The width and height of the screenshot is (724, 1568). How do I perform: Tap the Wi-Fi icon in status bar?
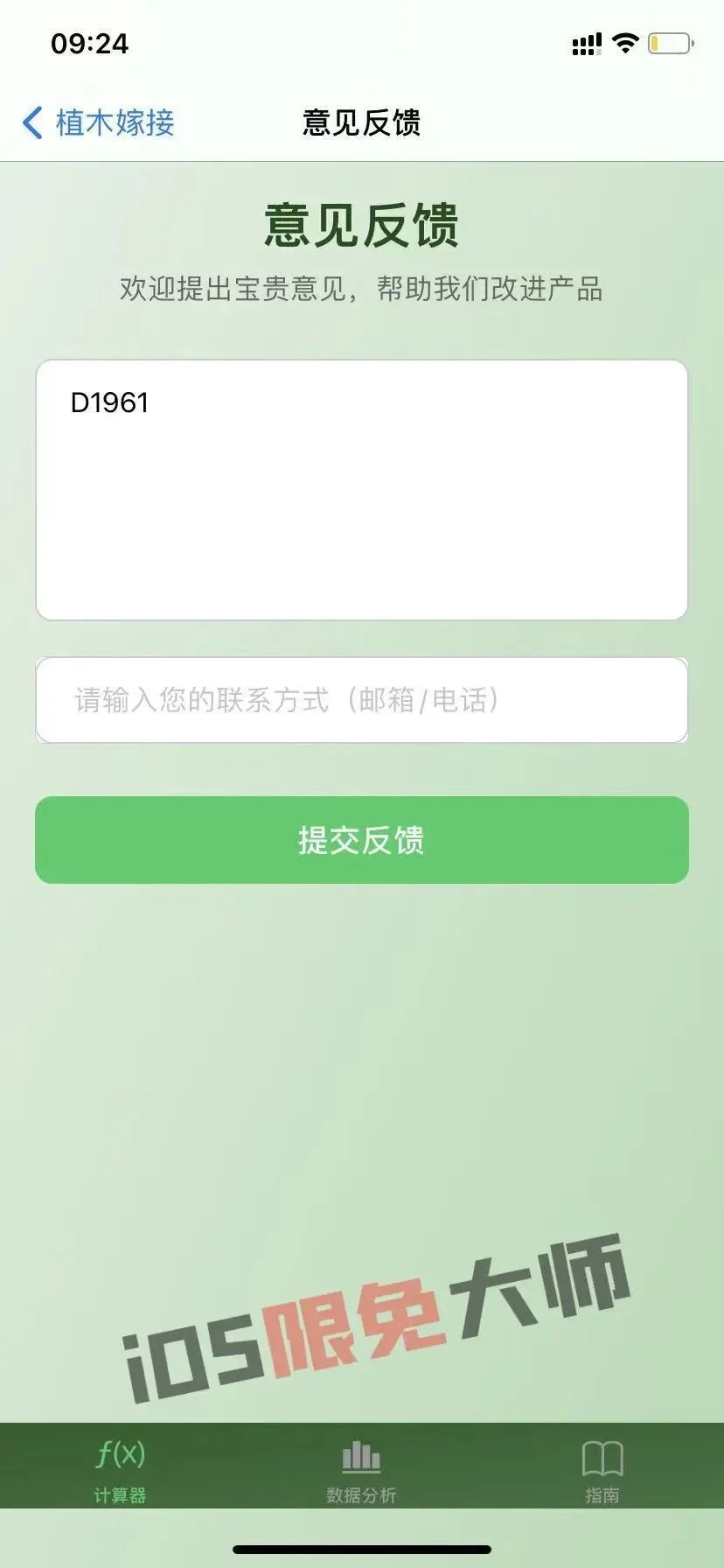[626, 43]
